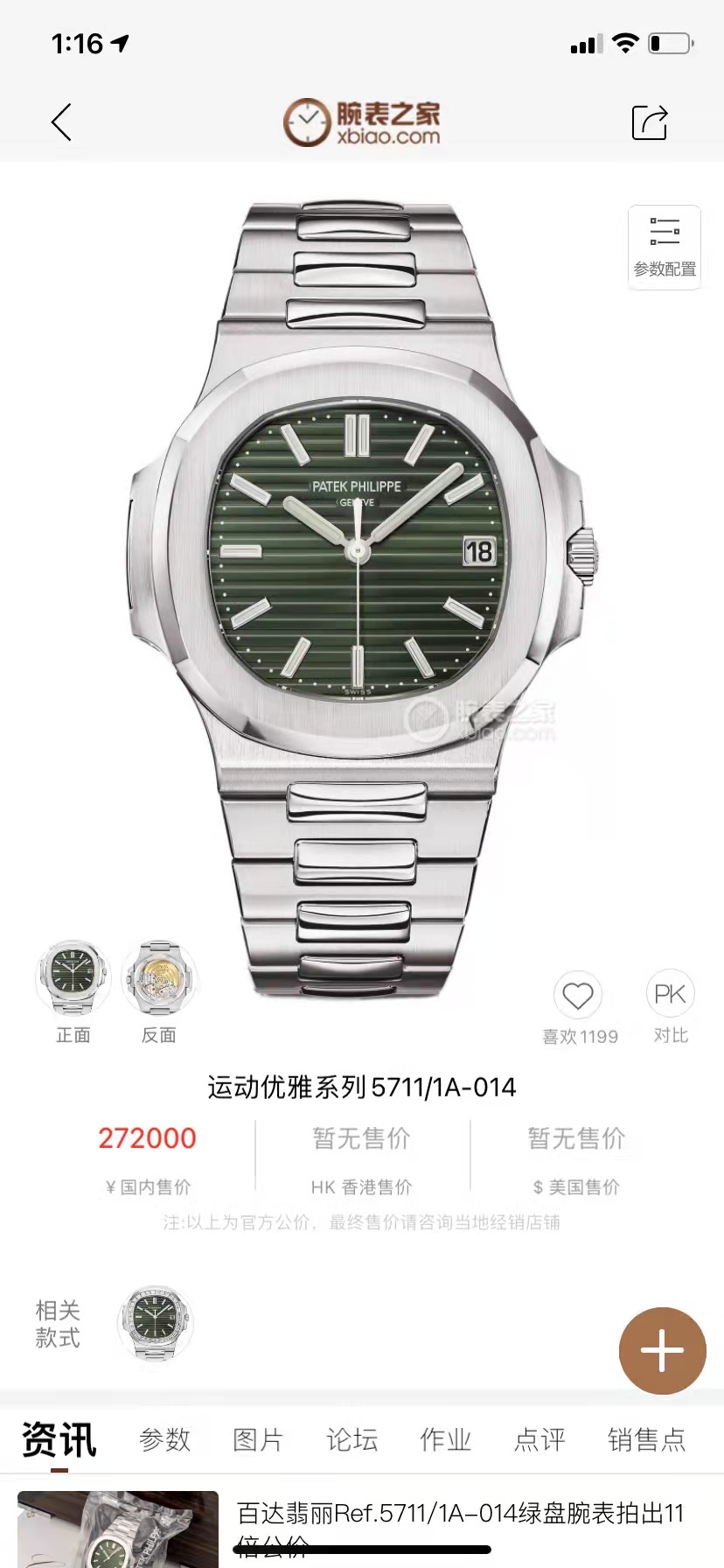The image size is (724, 1568).
Task: Open the share menu
Action: point(648,122)
